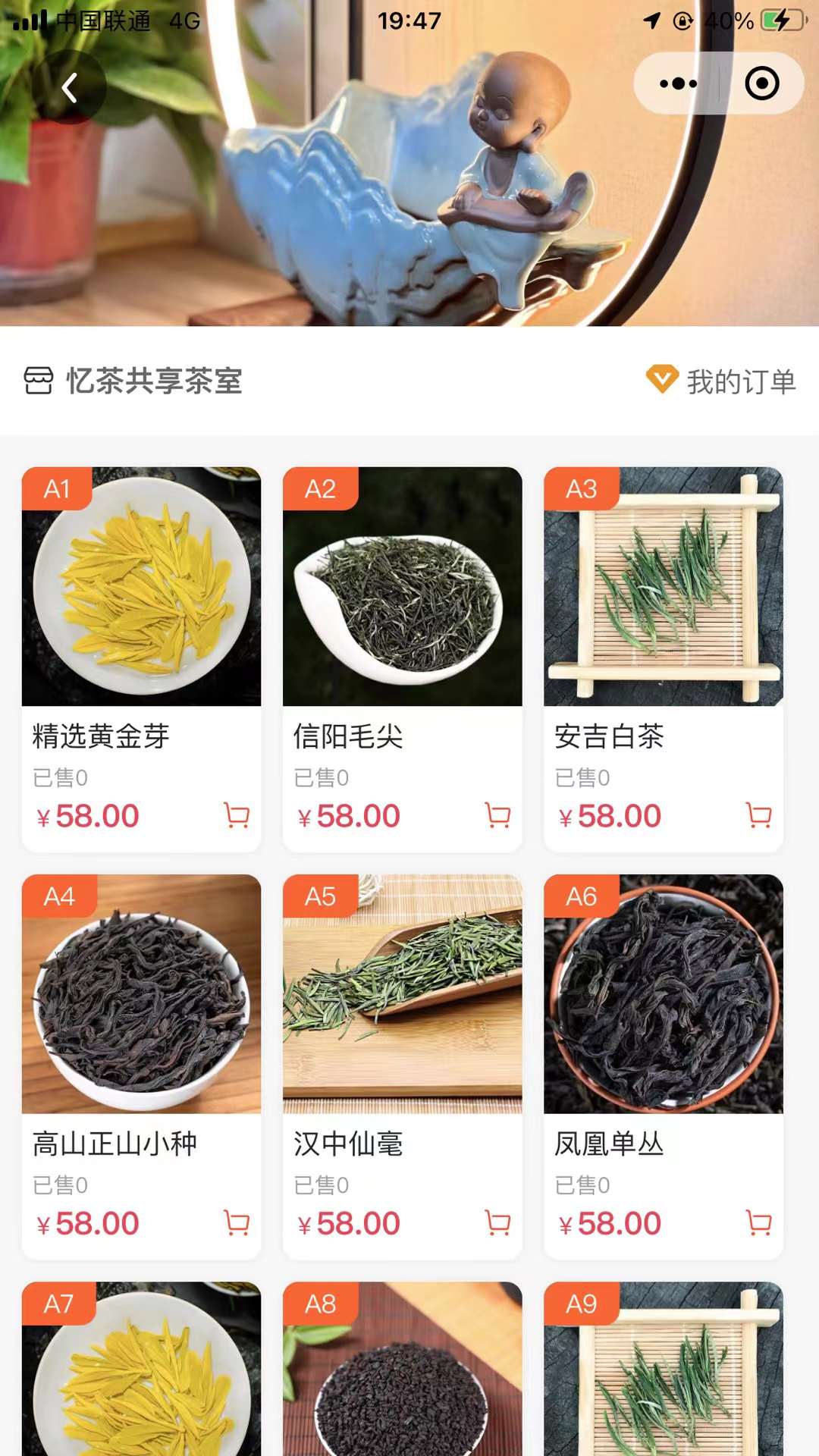Open the 高山正山小种 A4 card

tap(141, 995)
